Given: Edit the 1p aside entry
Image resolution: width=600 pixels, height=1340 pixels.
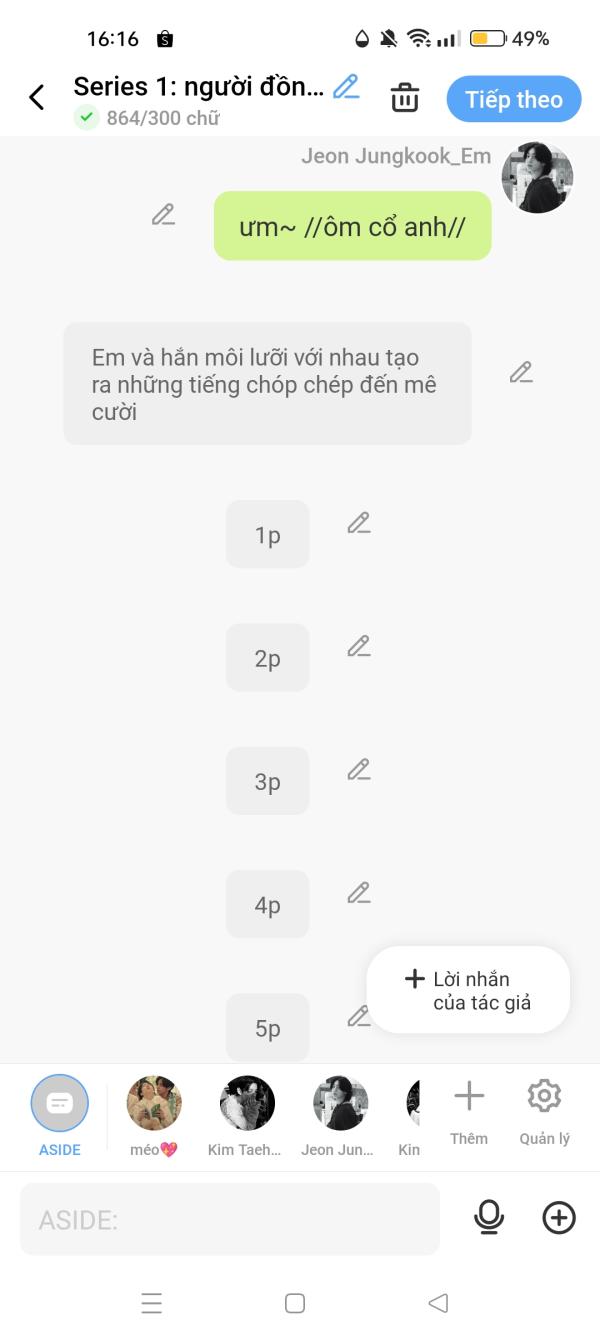Looking at the screenshot, I should (359, 523).
